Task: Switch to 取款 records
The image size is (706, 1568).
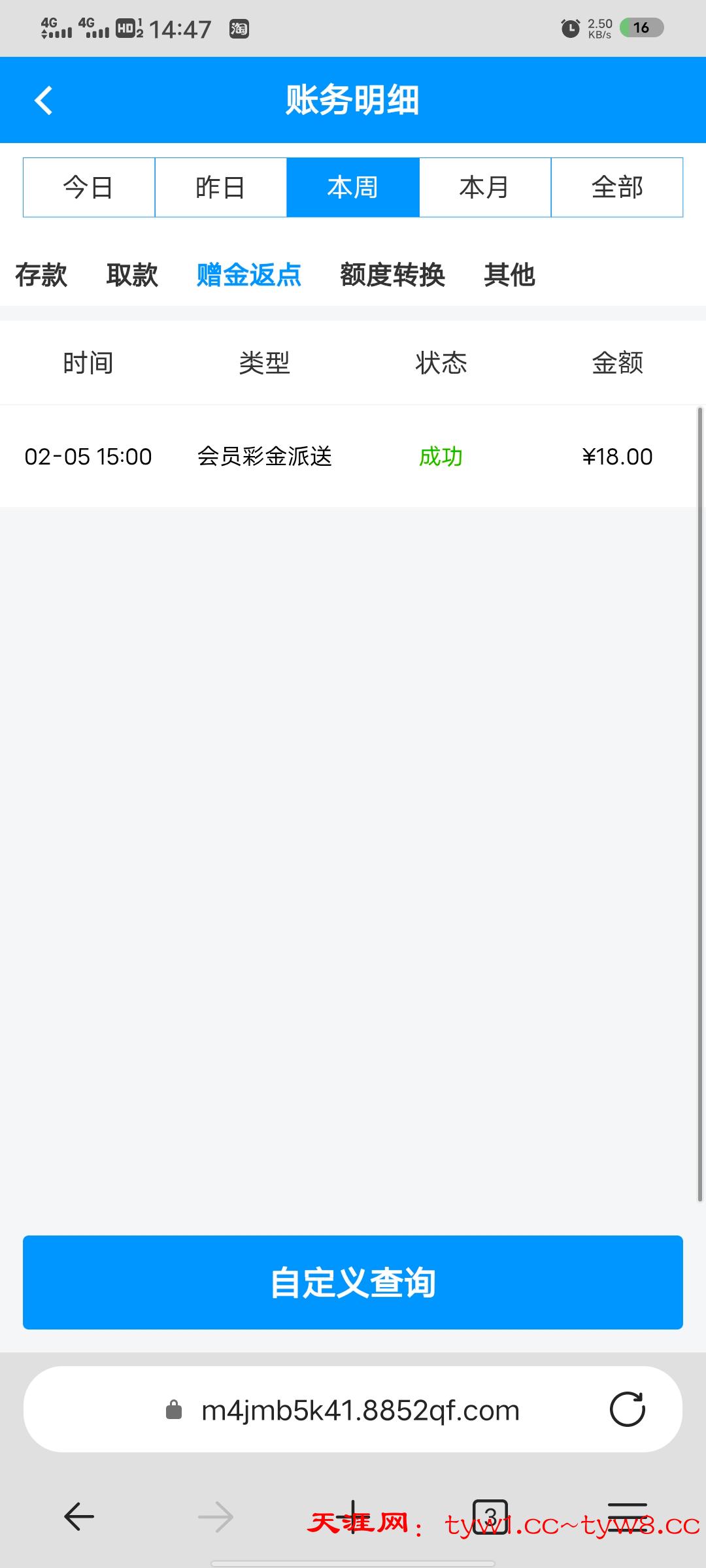Action: [x=132, y=275]
